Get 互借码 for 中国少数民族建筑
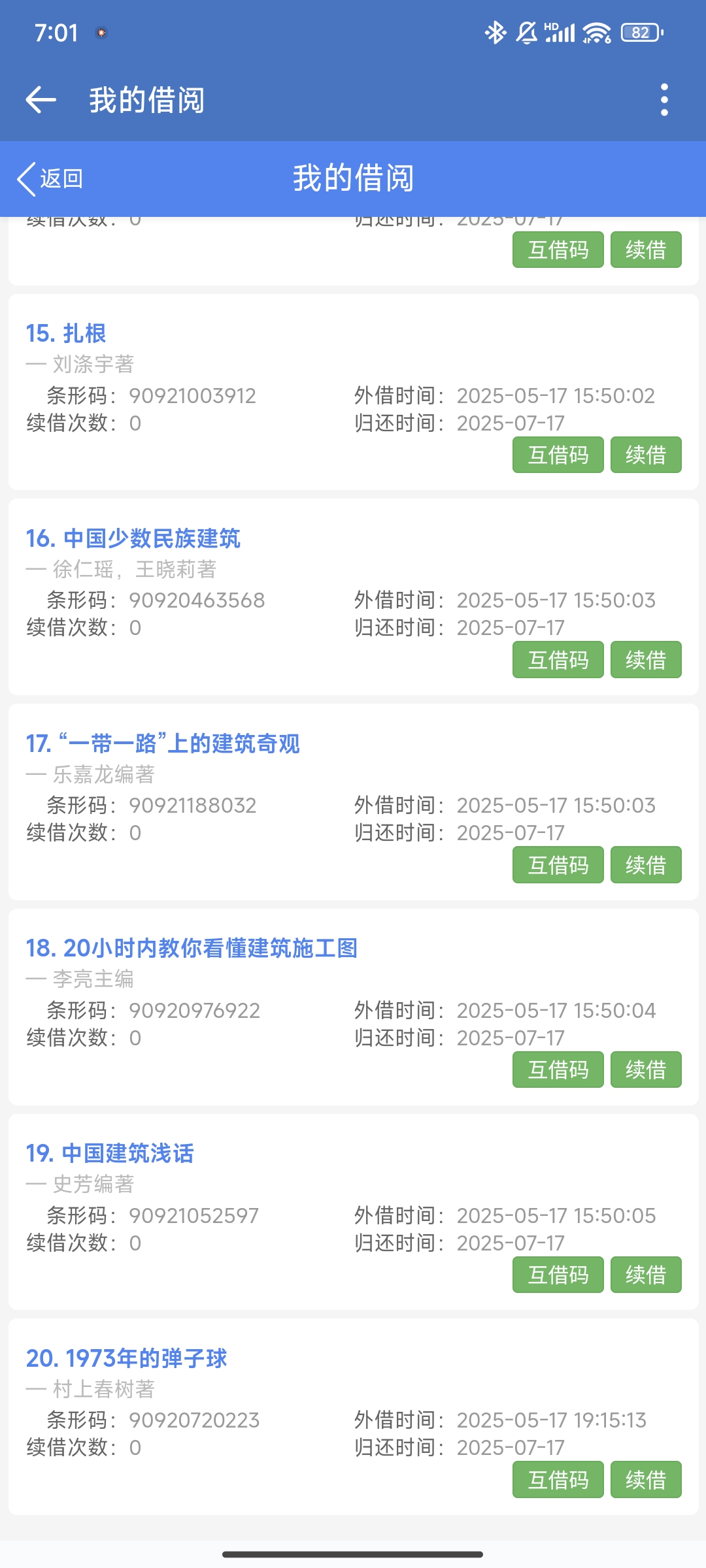706x1568 pixels. tap(558, 660)
